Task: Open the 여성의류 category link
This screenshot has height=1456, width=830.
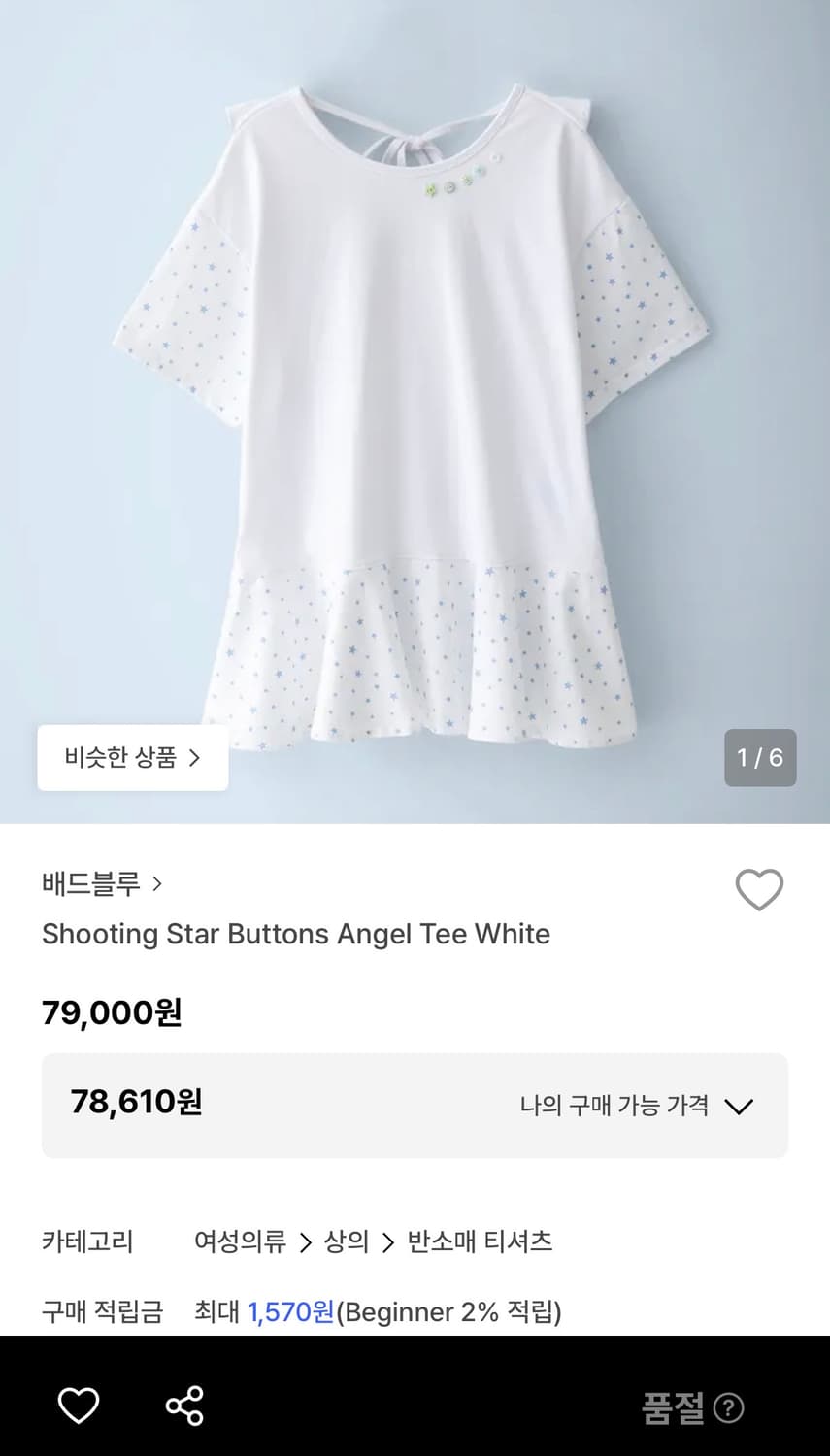Action: click(x=240, y=1241)
